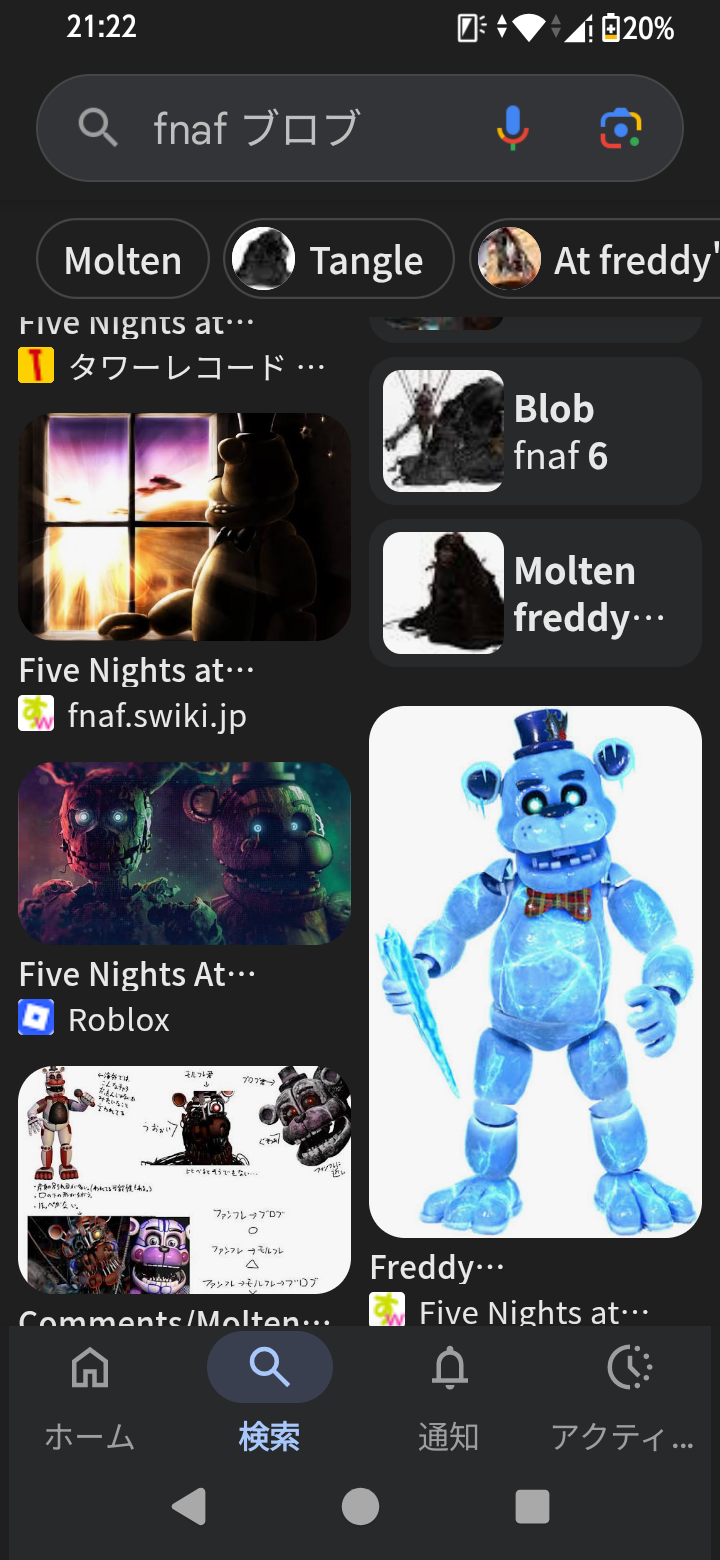Select the Tangle filter chip
Screen dimensions: 720x1560
pyautogui.click(x=338, y=260)
